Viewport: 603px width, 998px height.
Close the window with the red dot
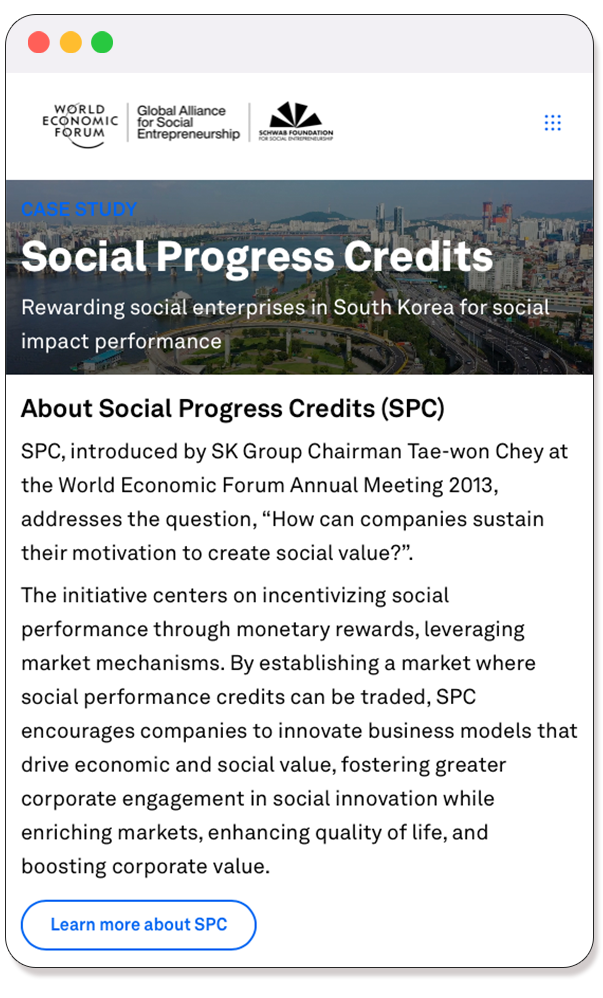pyautogui.click(x=39, y=43)
